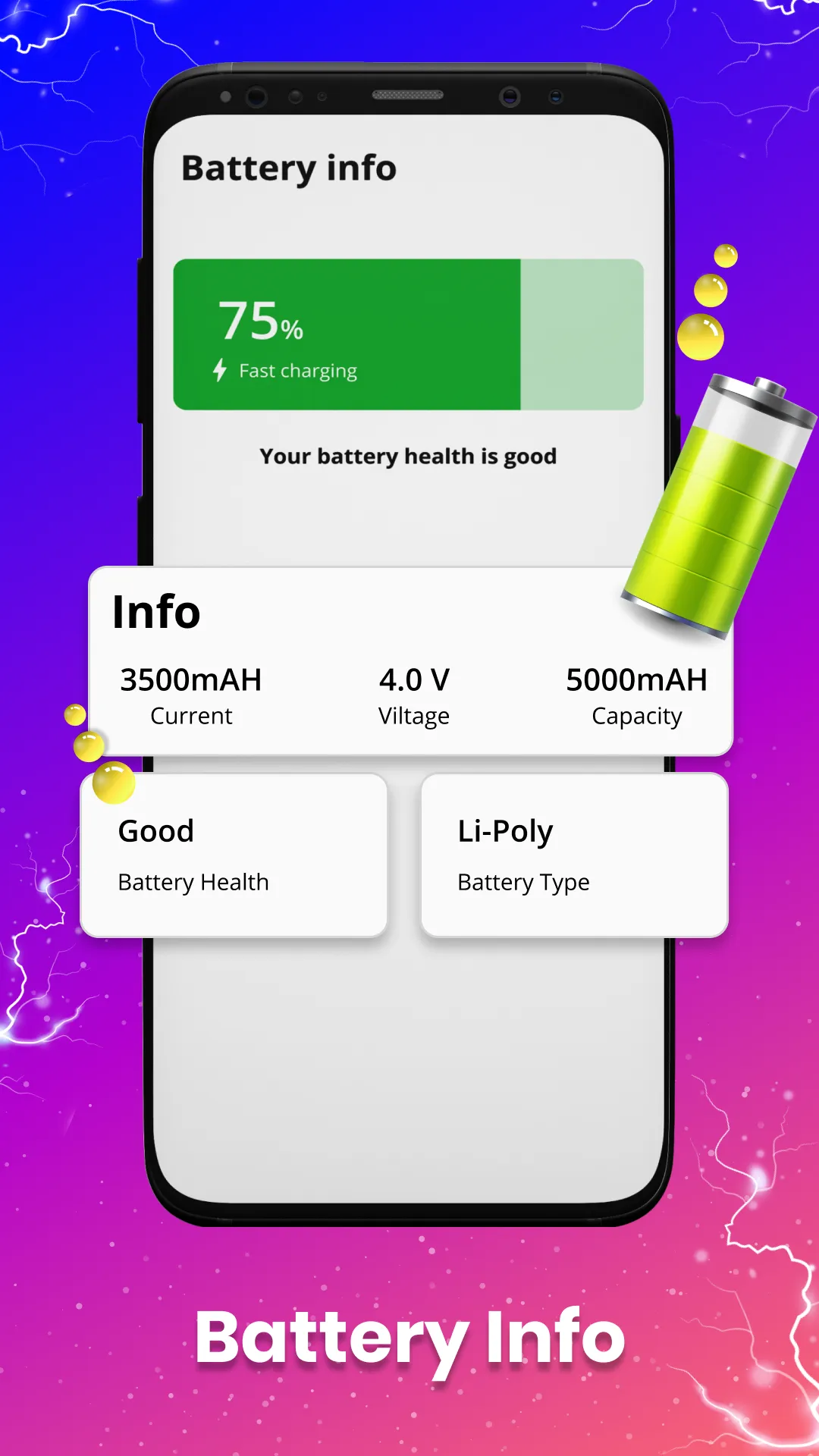Click the 3500mAH Current value

[x=191, y=680]
